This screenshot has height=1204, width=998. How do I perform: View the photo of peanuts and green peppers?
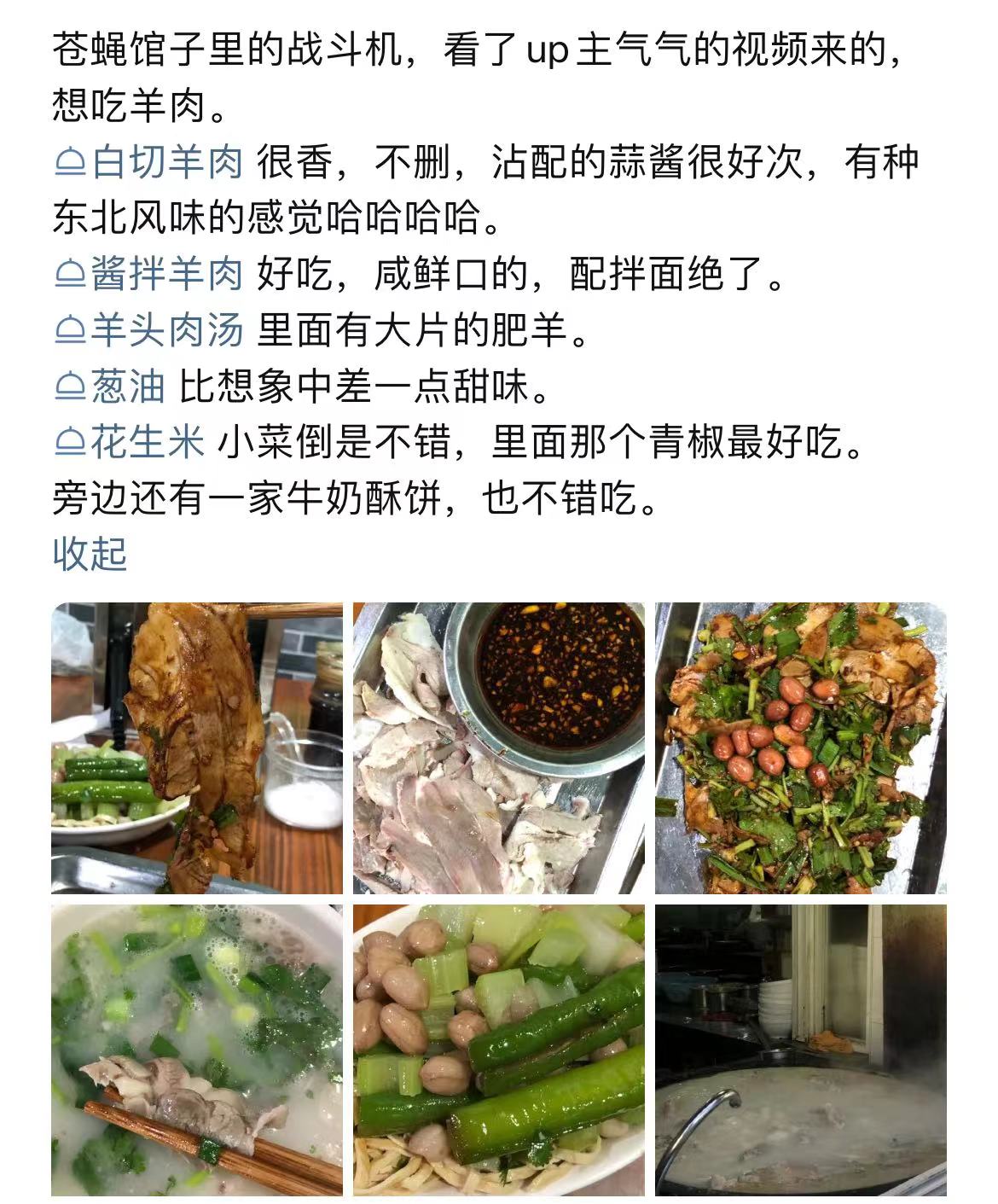coord(498,1050)
